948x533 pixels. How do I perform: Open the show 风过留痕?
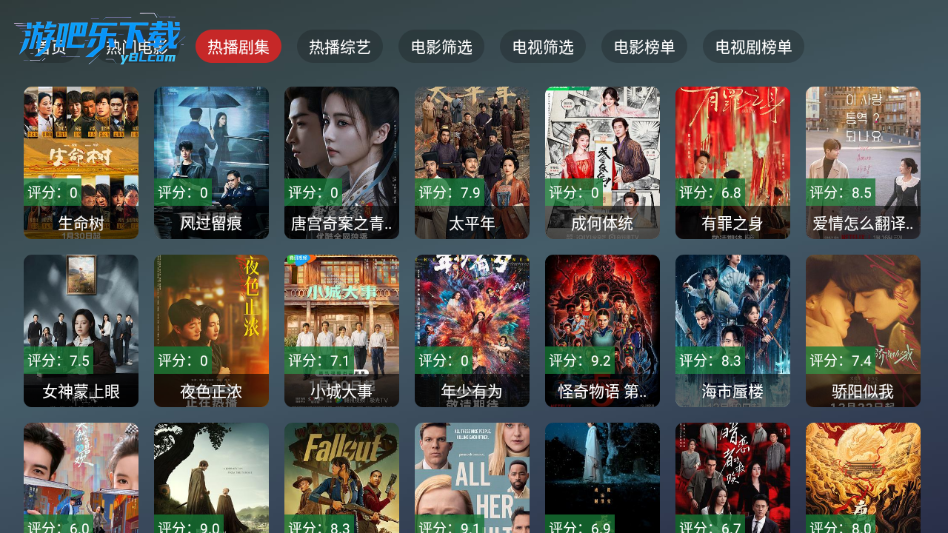click(x=211, y=160)
